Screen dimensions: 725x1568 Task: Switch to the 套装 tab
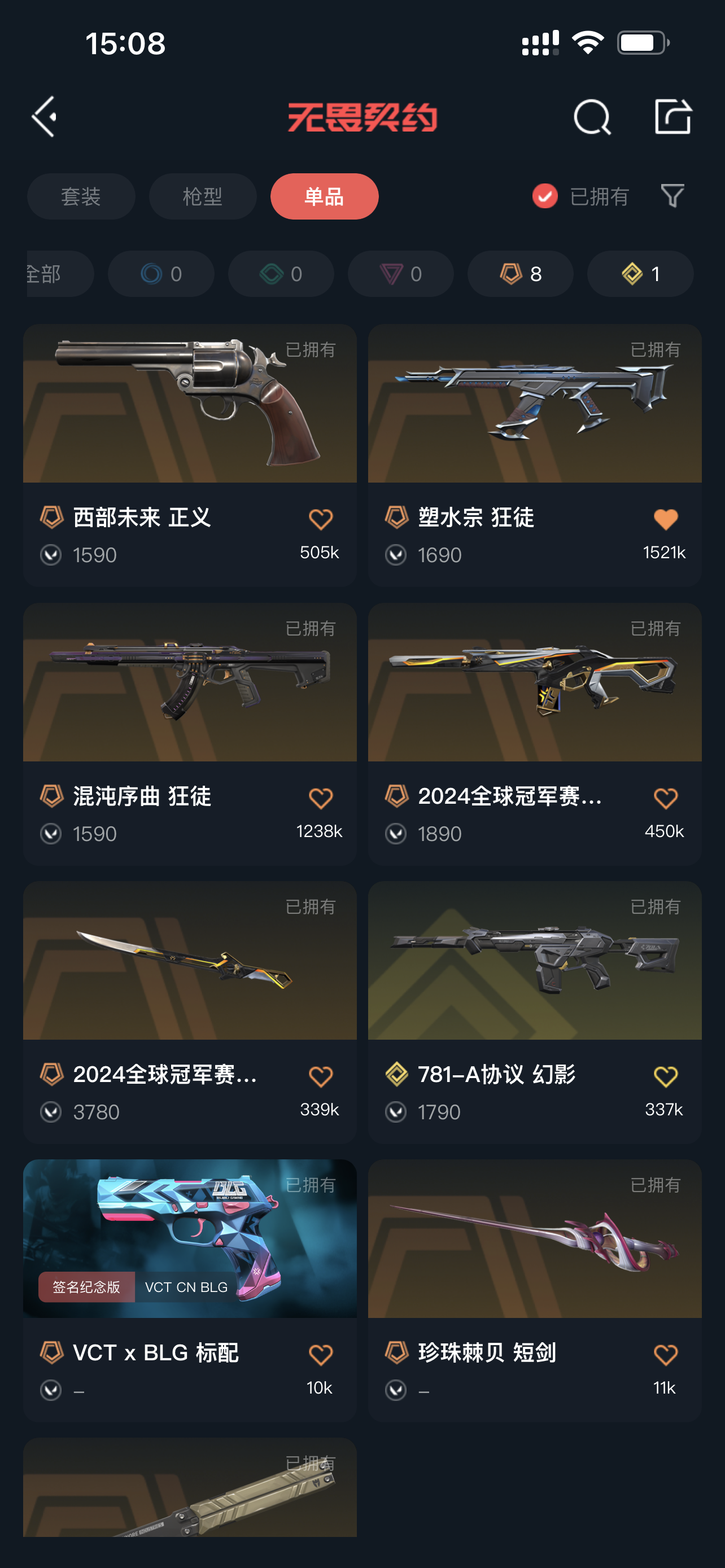pos(81,196)
